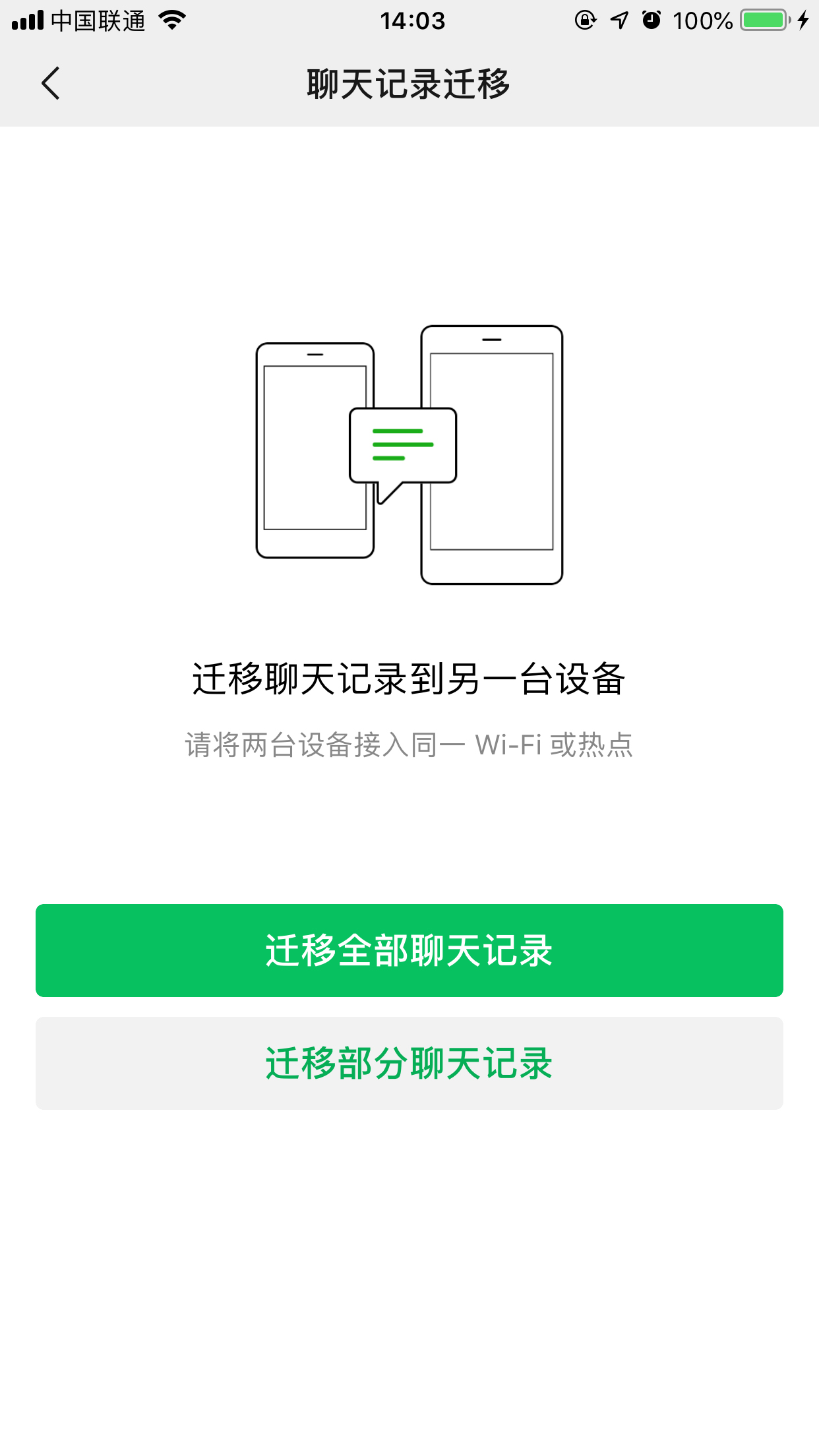The image size is (819, 1456).
Task: Select 迁移部分聊天记录
Action: pyautogui.click(x=409, y=1063)
